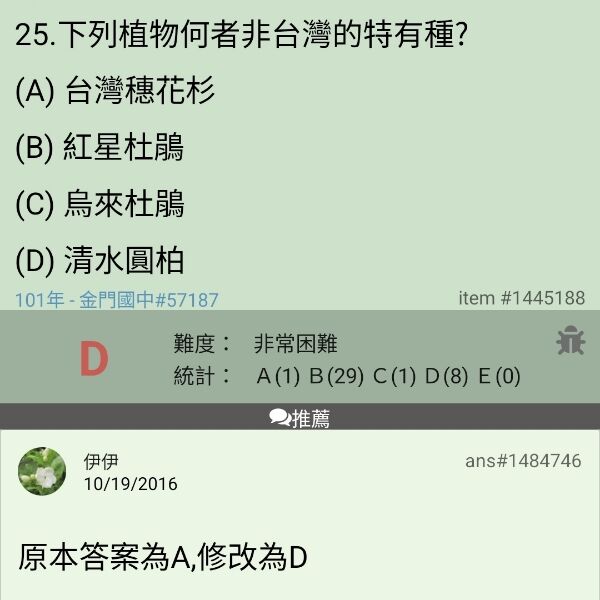Screen dimensions: 600x600
Task: Open the 推薦 comments bar
Action: [x=300, y=418]
